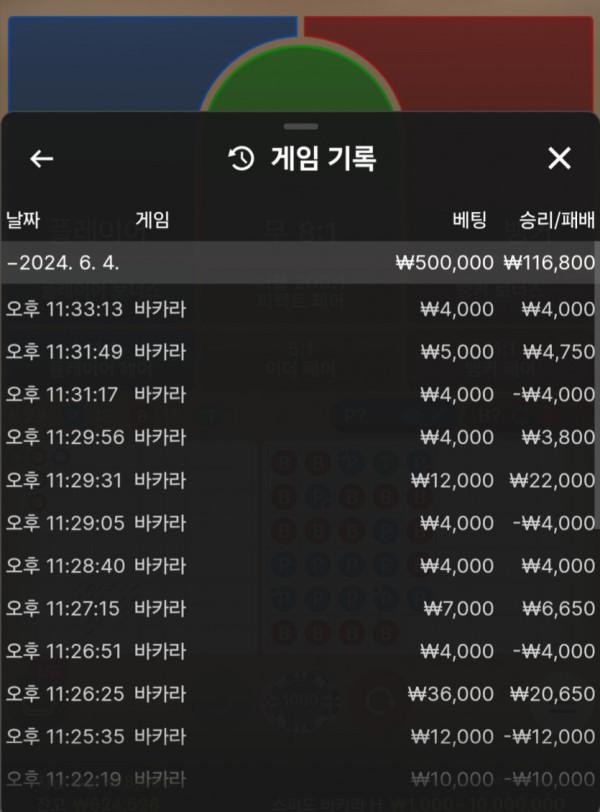This screenshot has height=812, width=600.
Task: View the 오후 11:27:15 바카라 round
Action: [300, 608]
